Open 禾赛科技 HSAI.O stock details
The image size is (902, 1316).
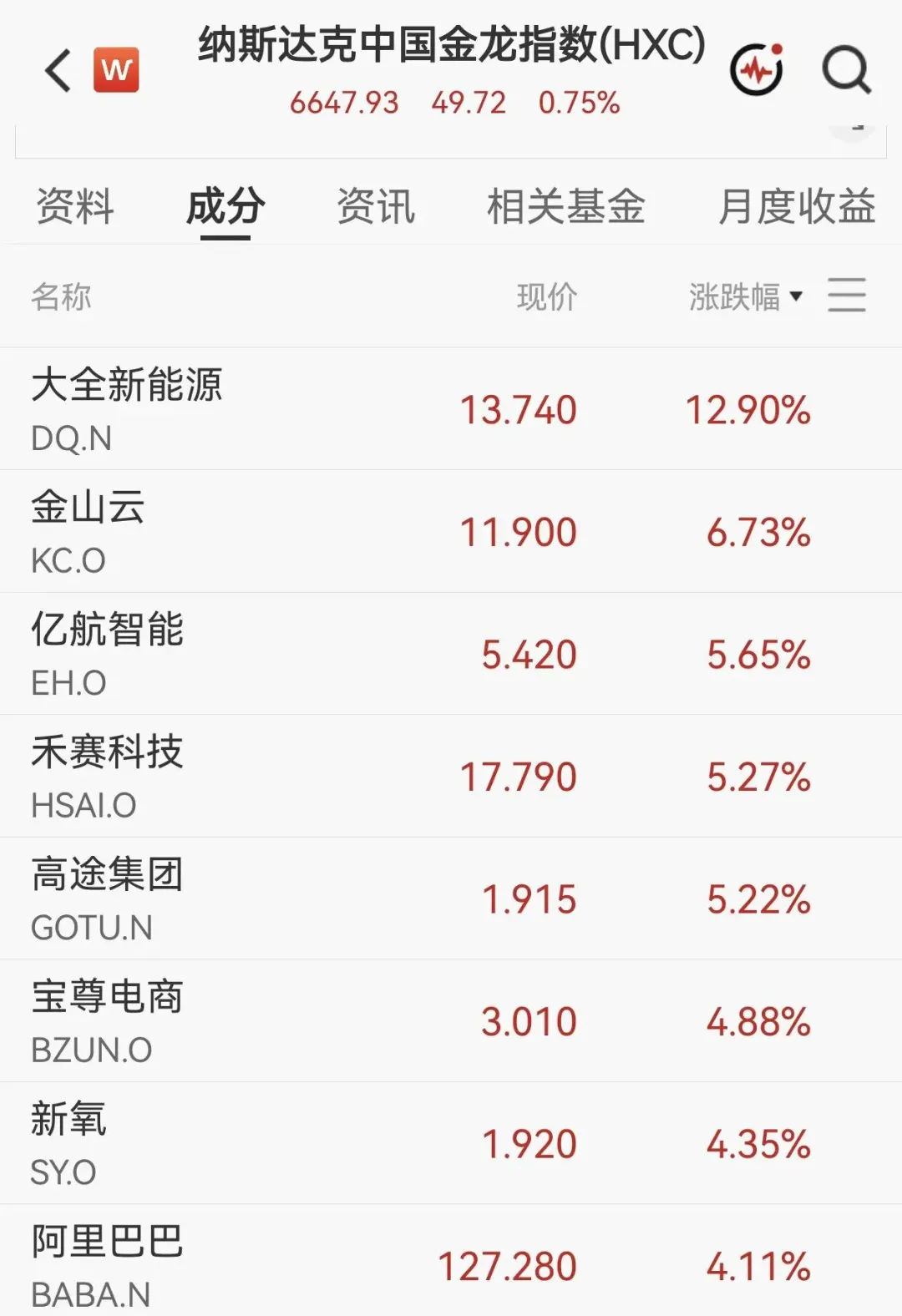pyautogui.click(x=451, y=776)
